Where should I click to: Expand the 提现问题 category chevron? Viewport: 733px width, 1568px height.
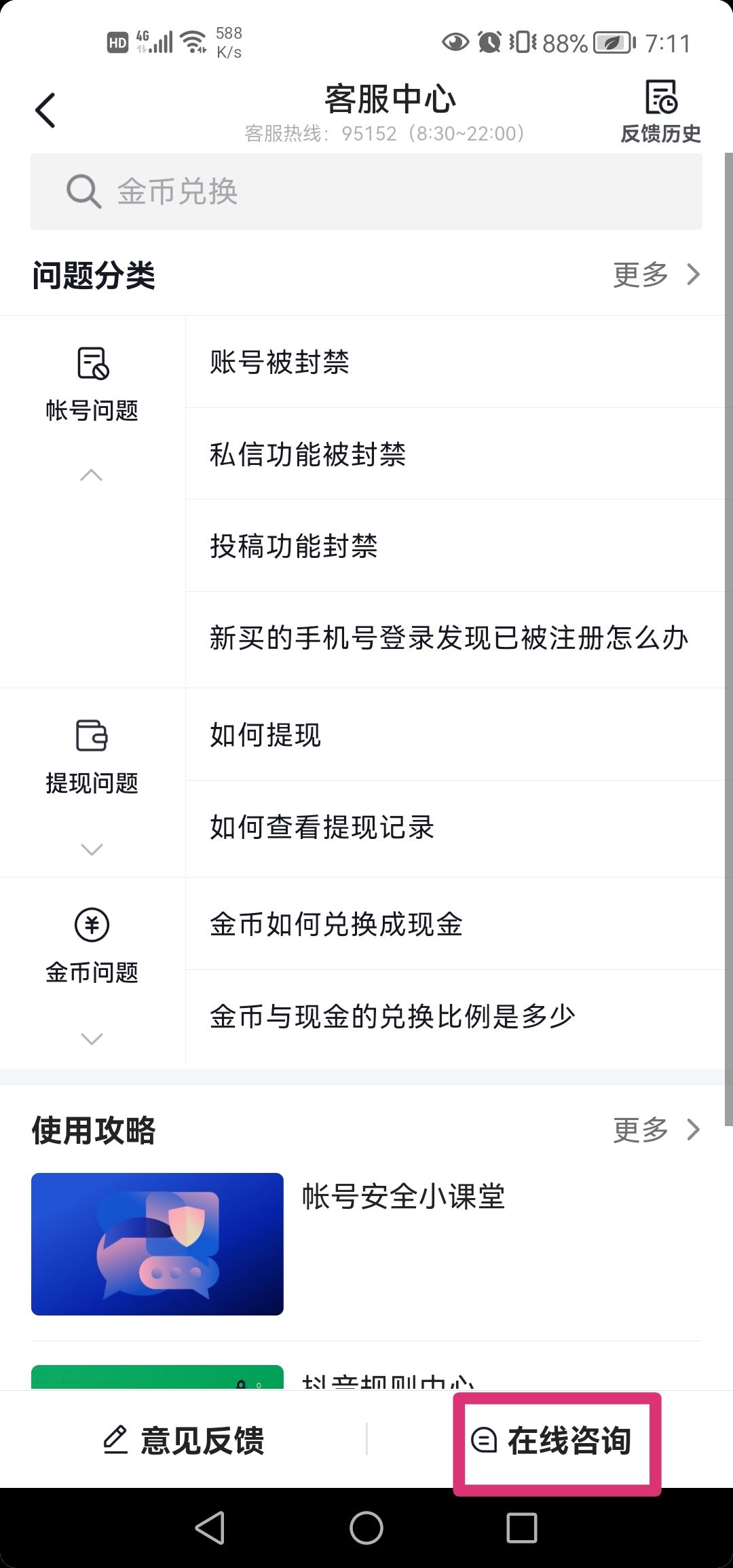point(90,848)
